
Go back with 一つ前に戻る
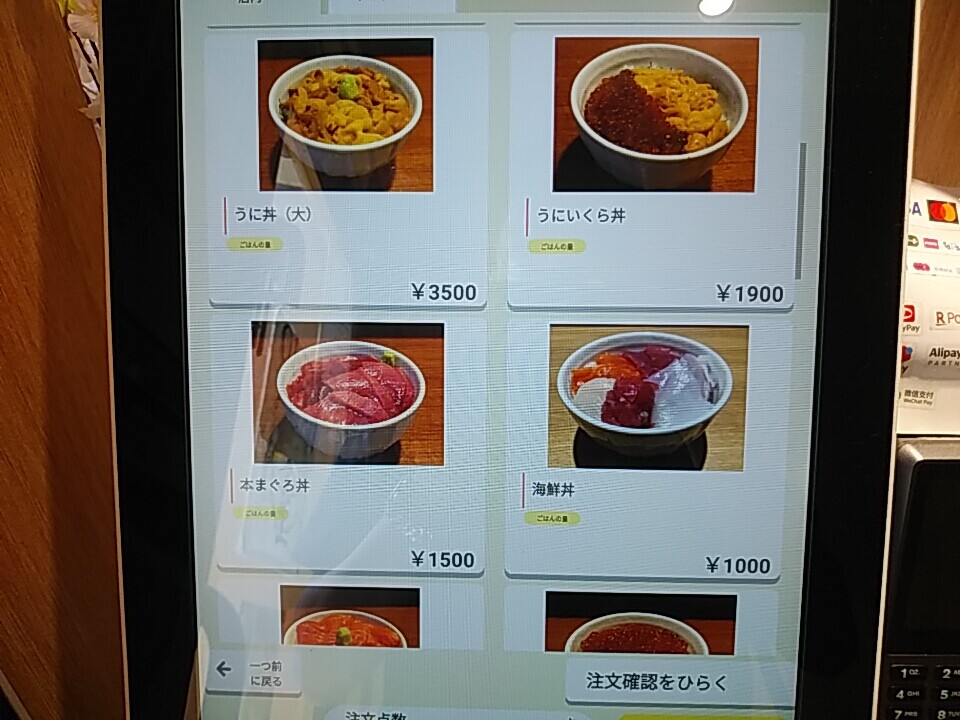point(254,673)
